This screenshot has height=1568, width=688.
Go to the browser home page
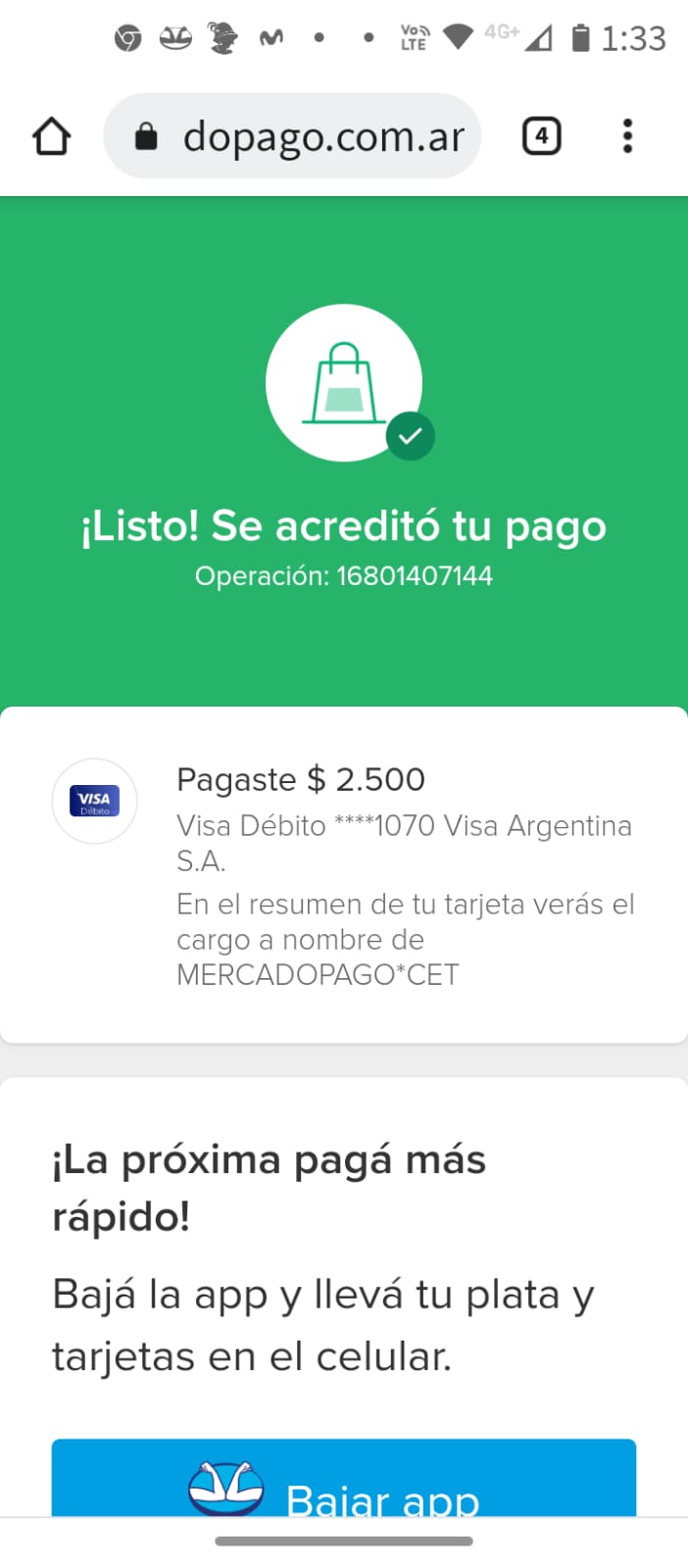coord(52,136)
